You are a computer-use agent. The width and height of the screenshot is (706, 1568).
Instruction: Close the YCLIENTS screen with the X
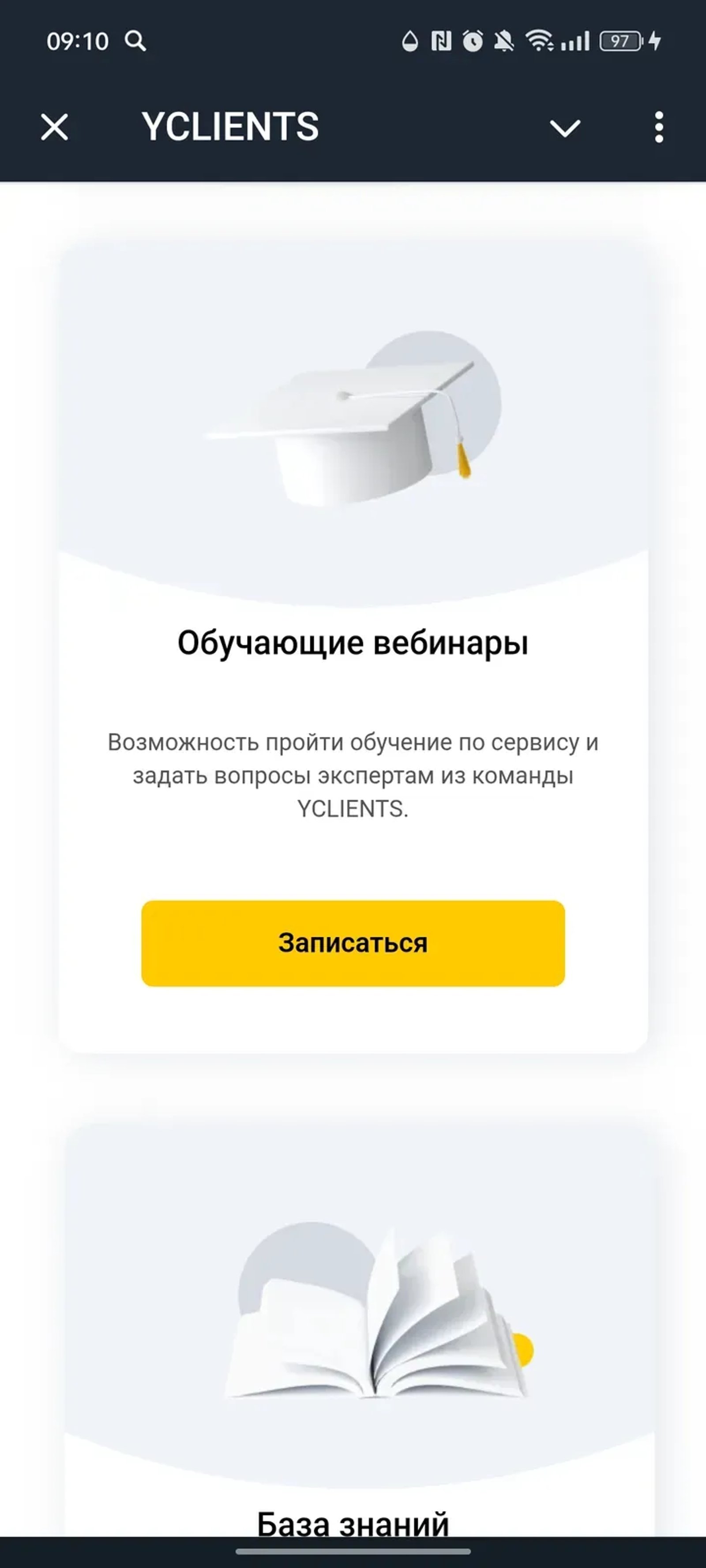click(x=54, y=127)
